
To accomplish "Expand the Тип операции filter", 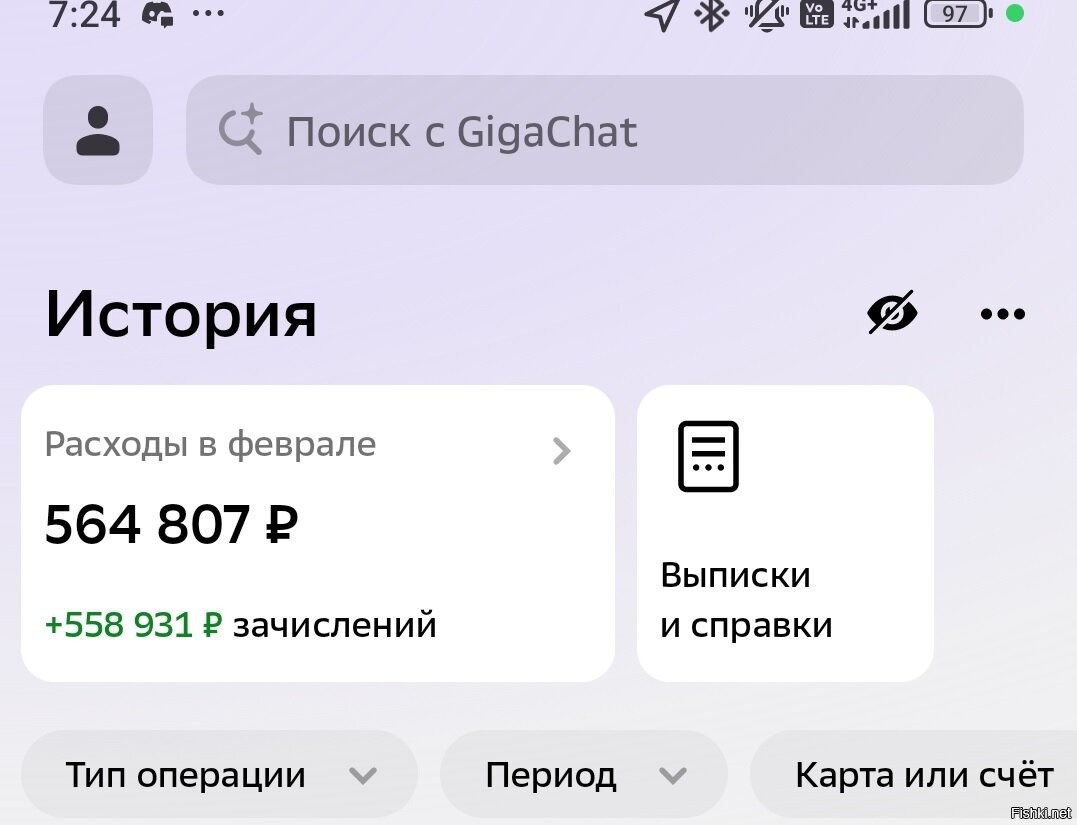I will 219,775.
